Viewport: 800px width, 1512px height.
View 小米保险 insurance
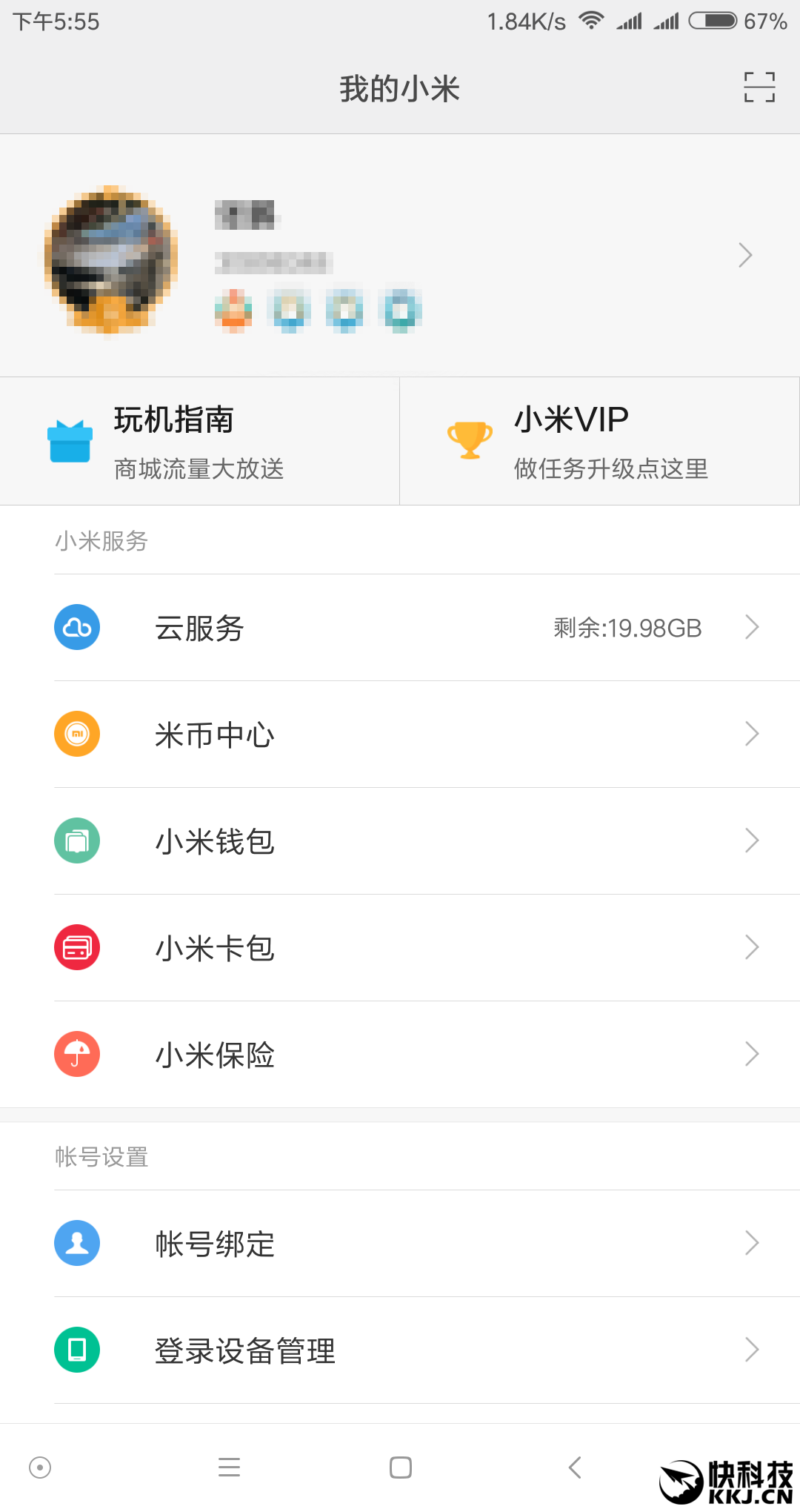point(400,1055)
